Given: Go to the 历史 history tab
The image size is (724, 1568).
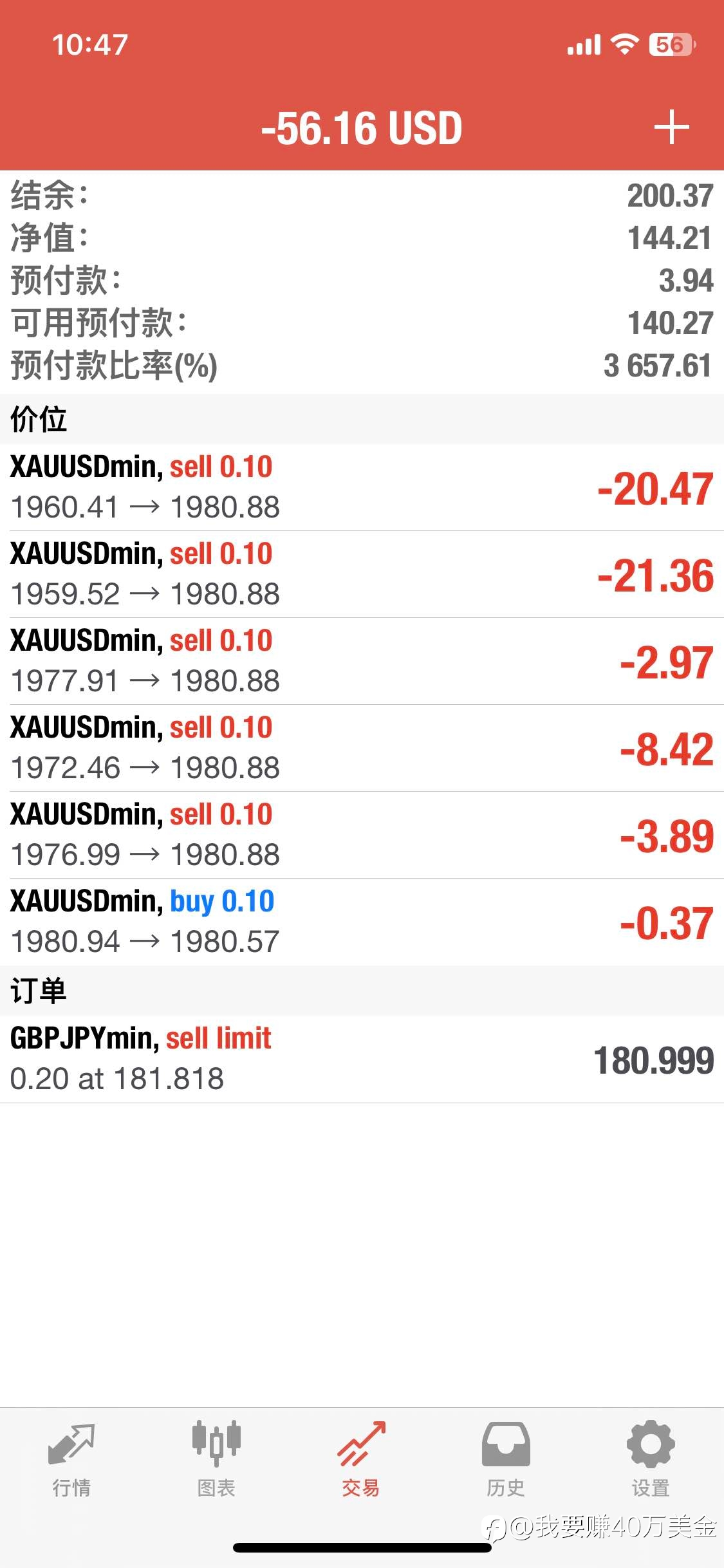Looking at the screenshot, I should [506, 1459].
